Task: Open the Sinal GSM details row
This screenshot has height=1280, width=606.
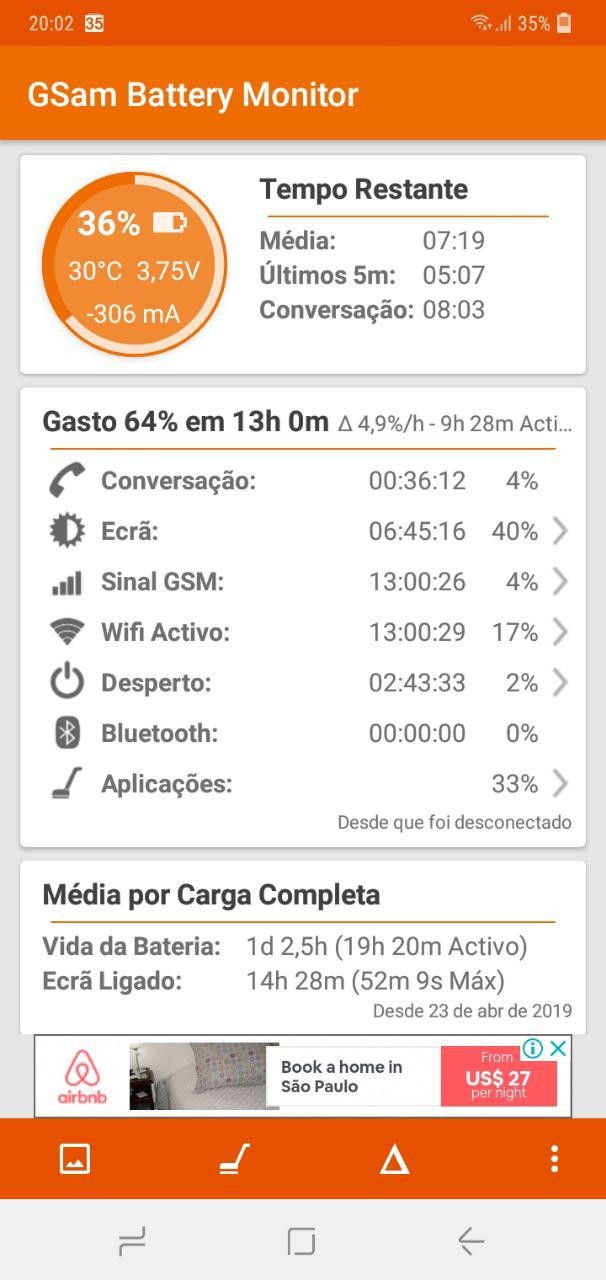Action: (308, 581)
